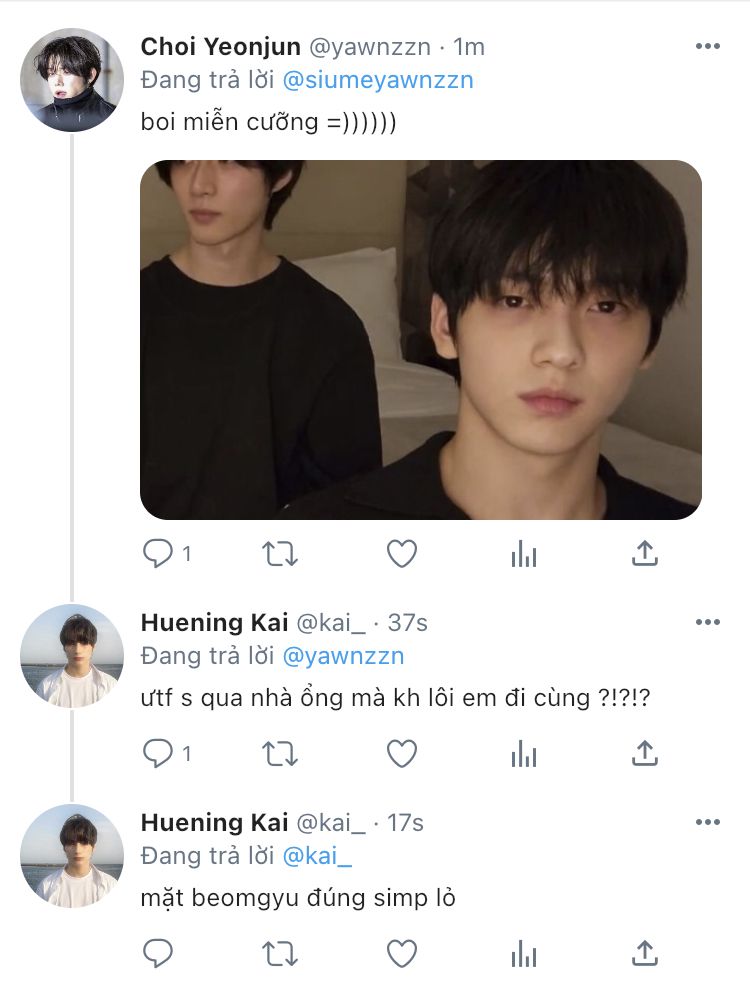Open Choi Yeonjun's profile picture

tap(72, 80)
